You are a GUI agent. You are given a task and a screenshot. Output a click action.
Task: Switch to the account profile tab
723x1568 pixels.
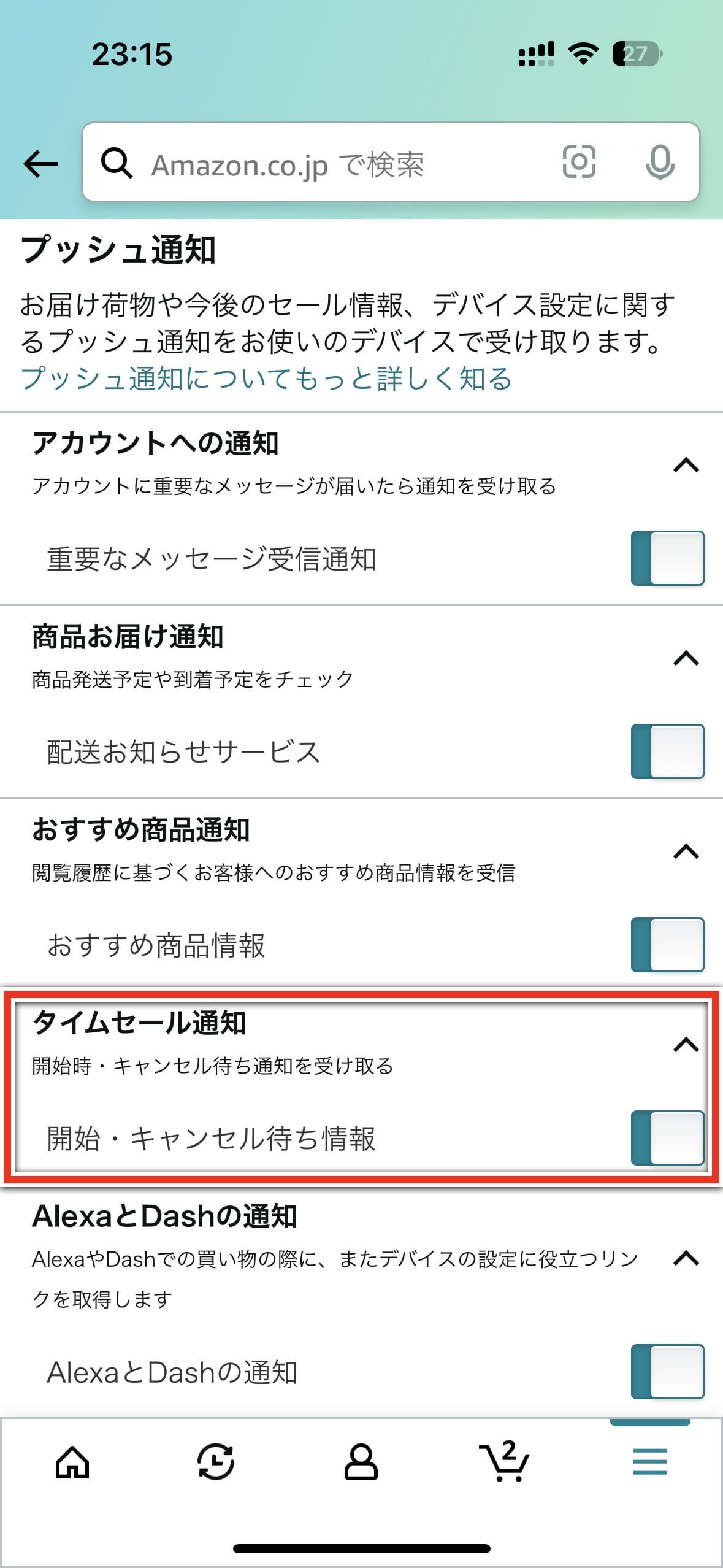[x=361, y=1462]
